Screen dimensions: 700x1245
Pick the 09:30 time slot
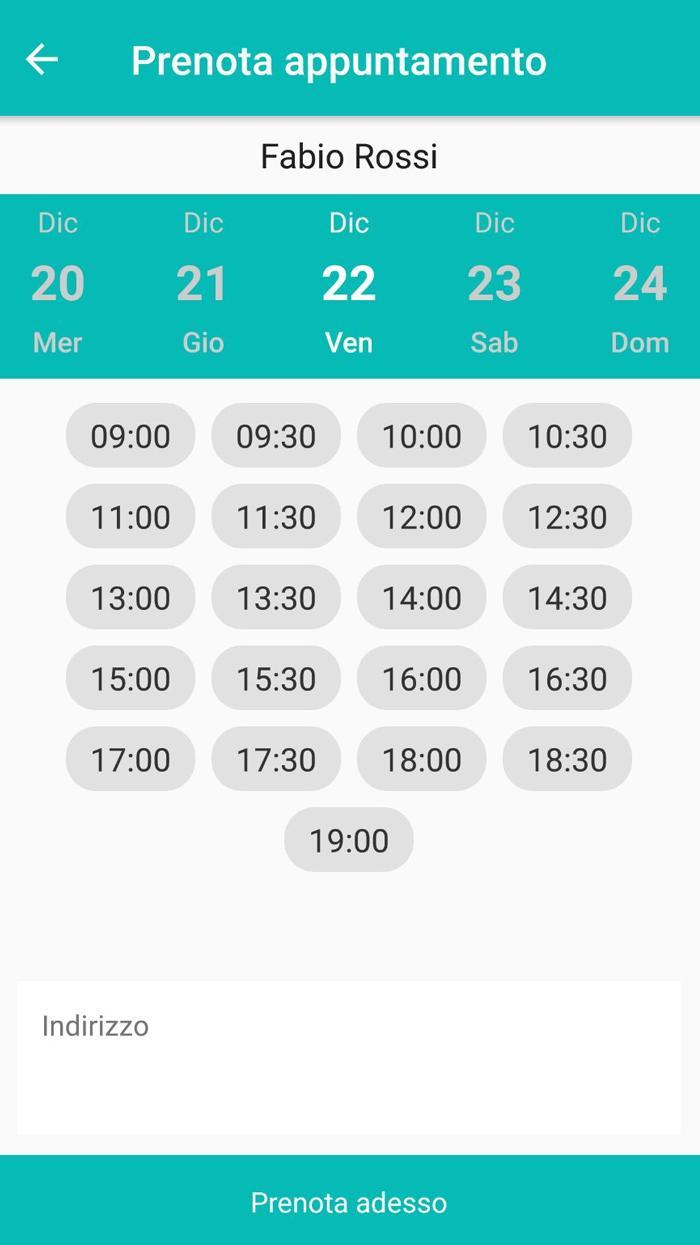click(x=276, y=436)
